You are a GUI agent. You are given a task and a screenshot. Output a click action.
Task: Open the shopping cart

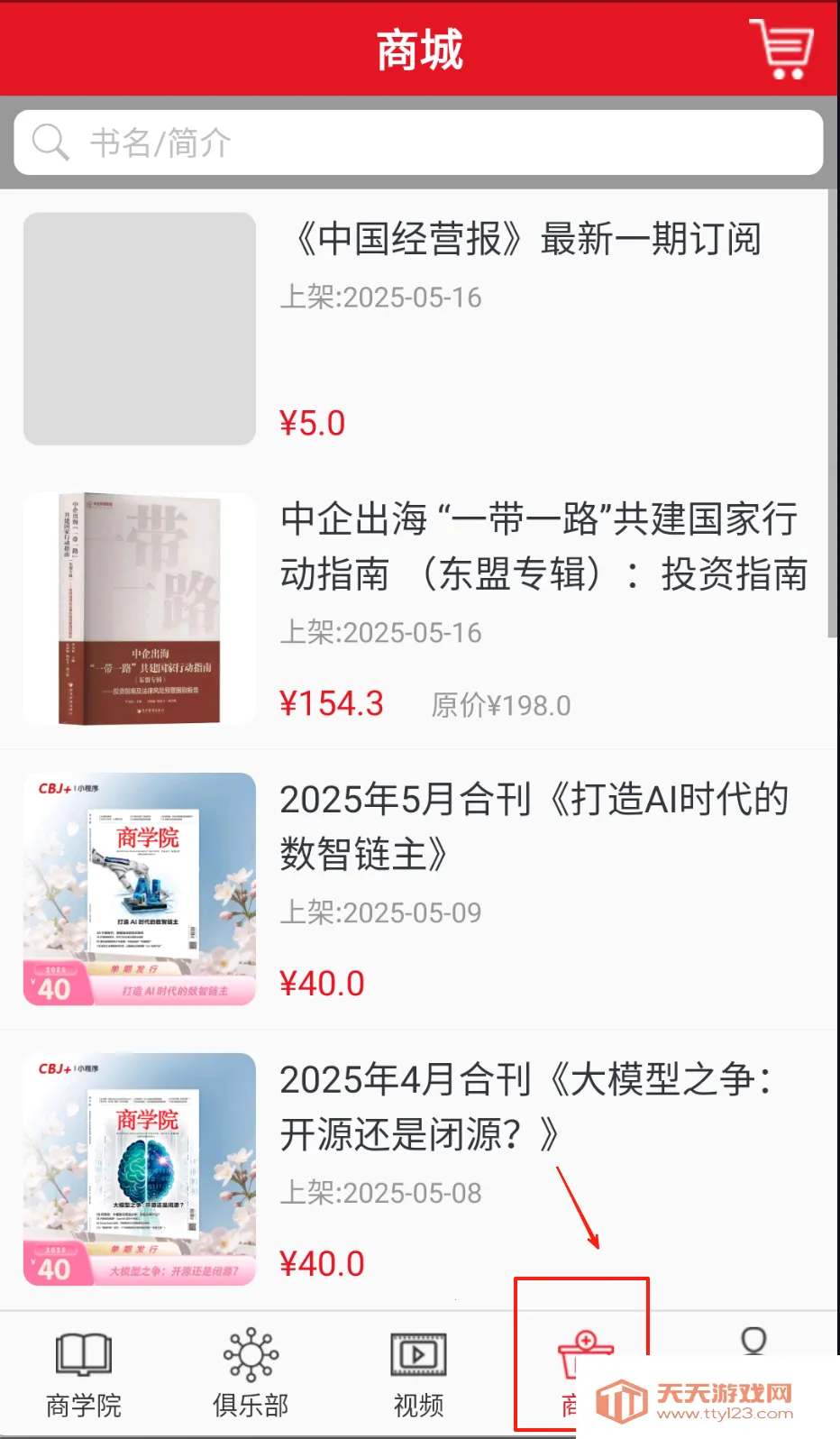coord(781,49)
